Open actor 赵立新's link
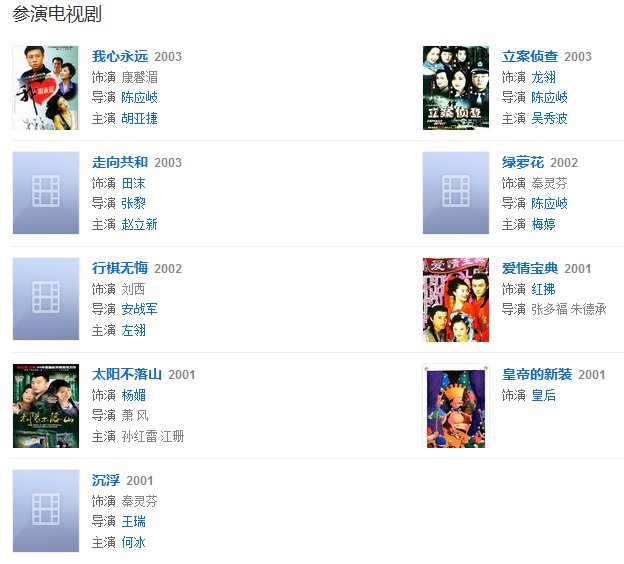 139,224
